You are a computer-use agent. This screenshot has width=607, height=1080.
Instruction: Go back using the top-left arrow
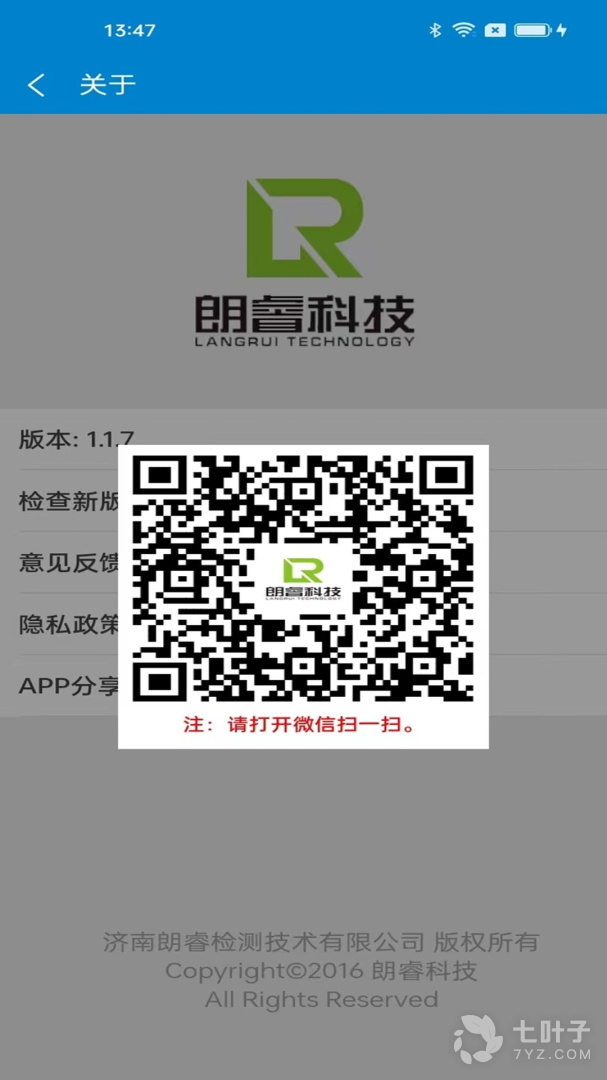pos(36,85)
